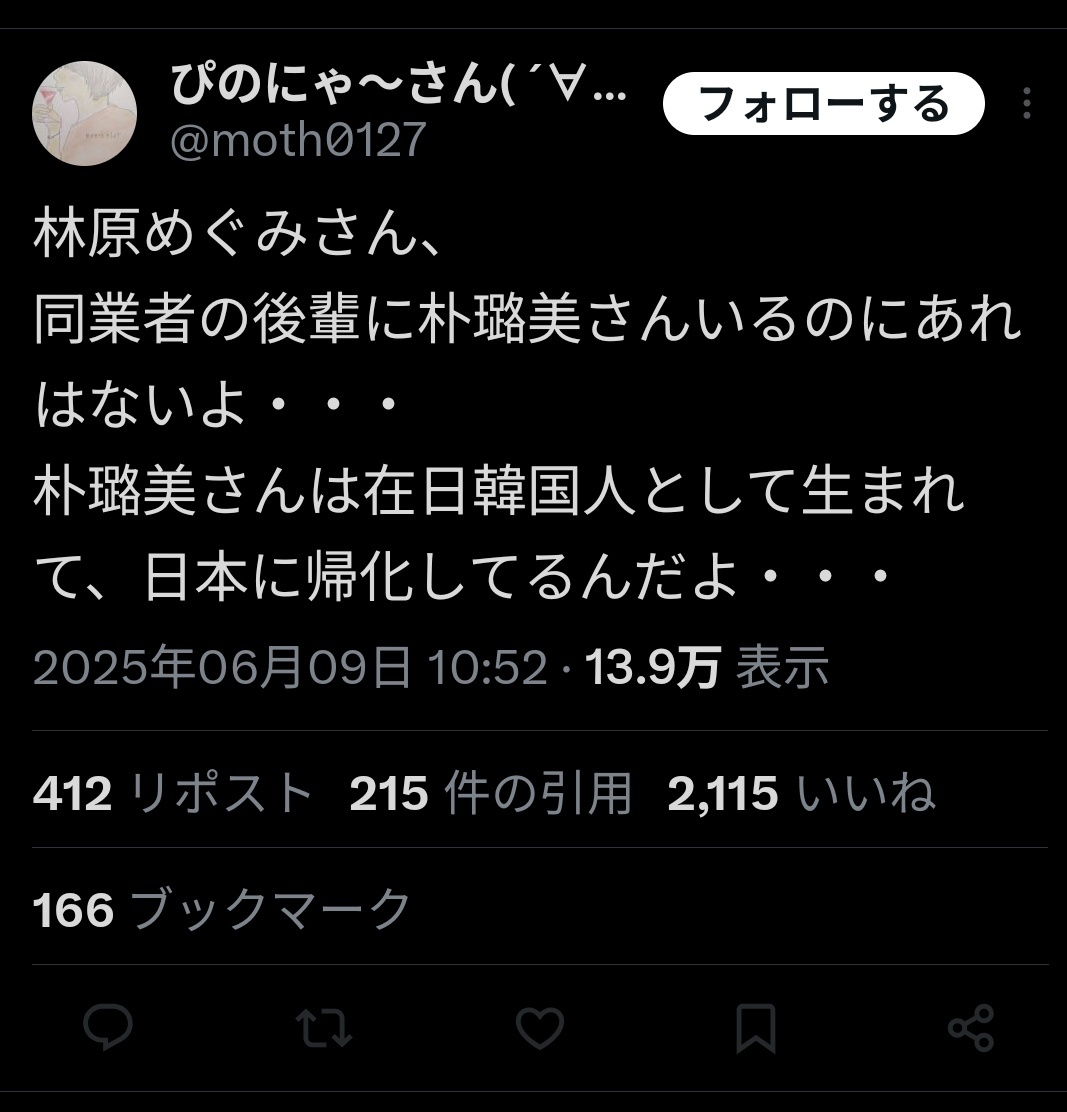The image size is (1067, 1112).
Task: Tap the フォローする button
Action: coord(823,103)
